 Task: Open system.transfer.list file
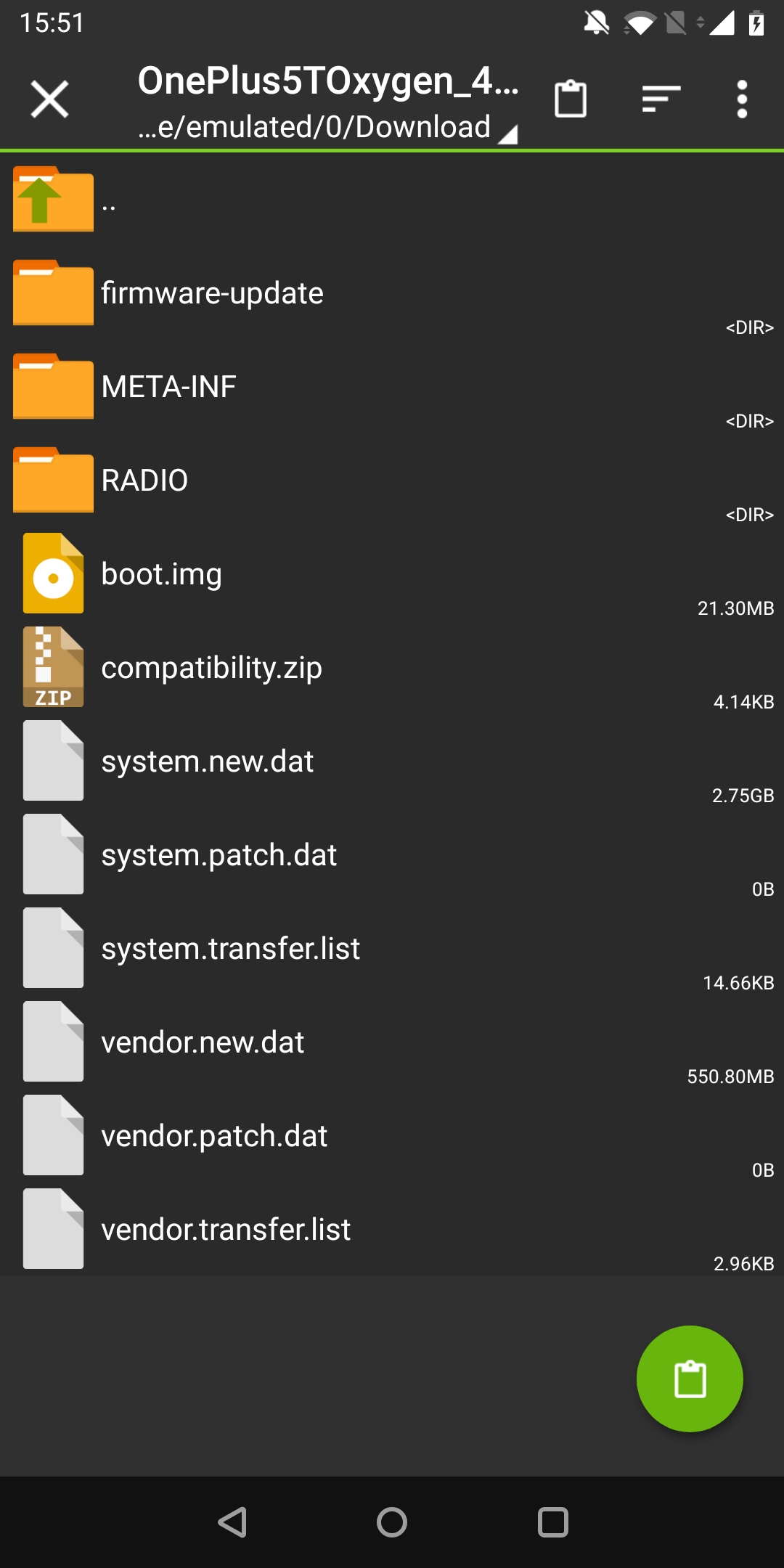pyautogui.click(x=230, y=949)
